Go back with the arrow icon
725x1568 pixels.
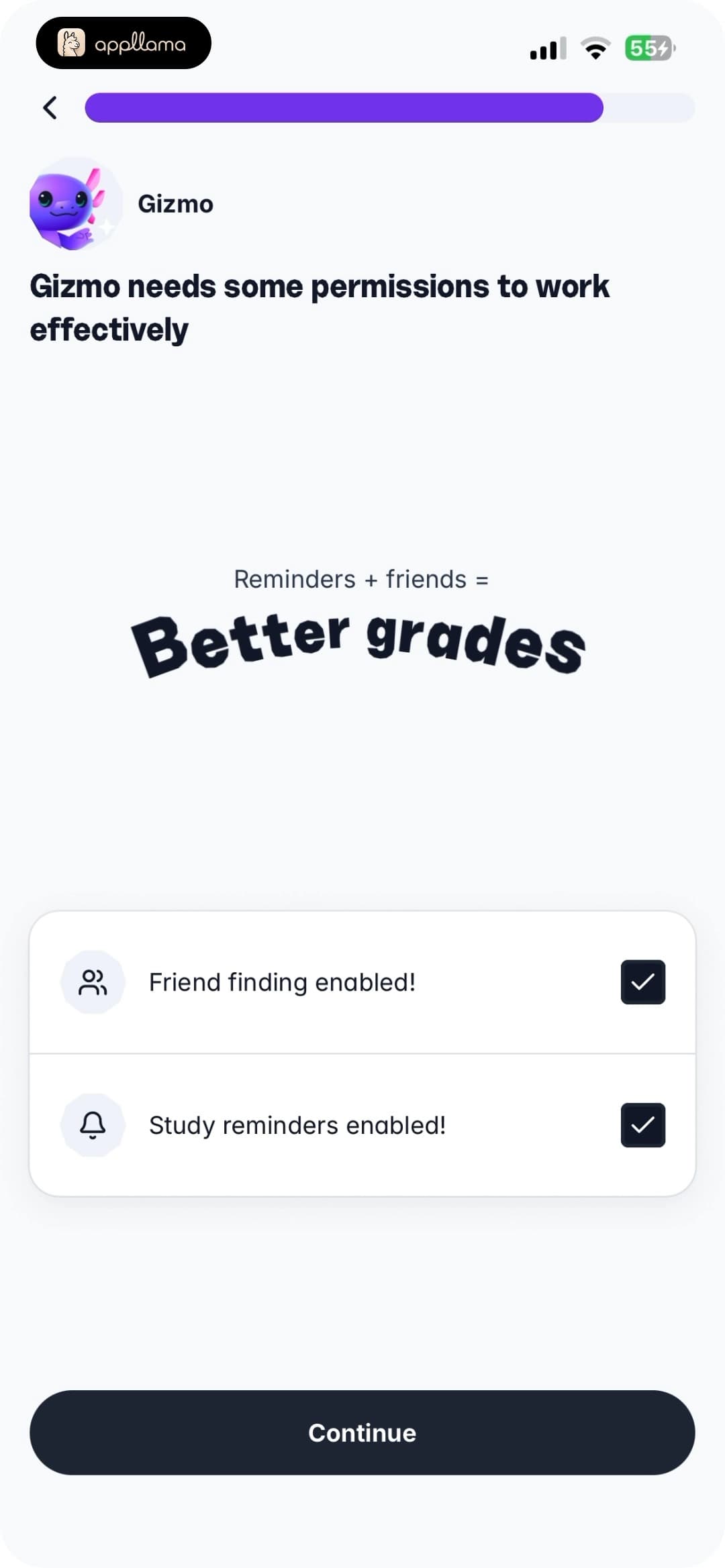click(x=50, y=107)
